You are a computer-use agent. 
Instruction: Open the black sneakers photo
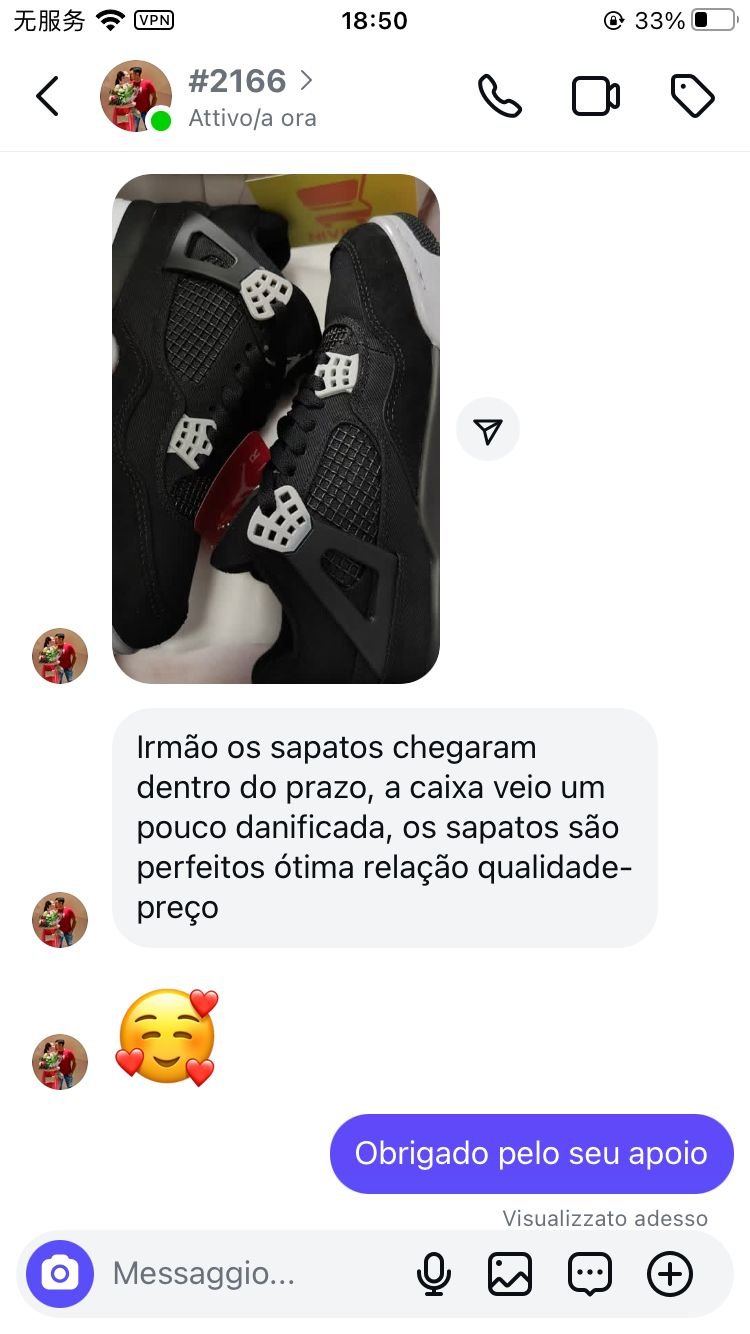(275, 429)
